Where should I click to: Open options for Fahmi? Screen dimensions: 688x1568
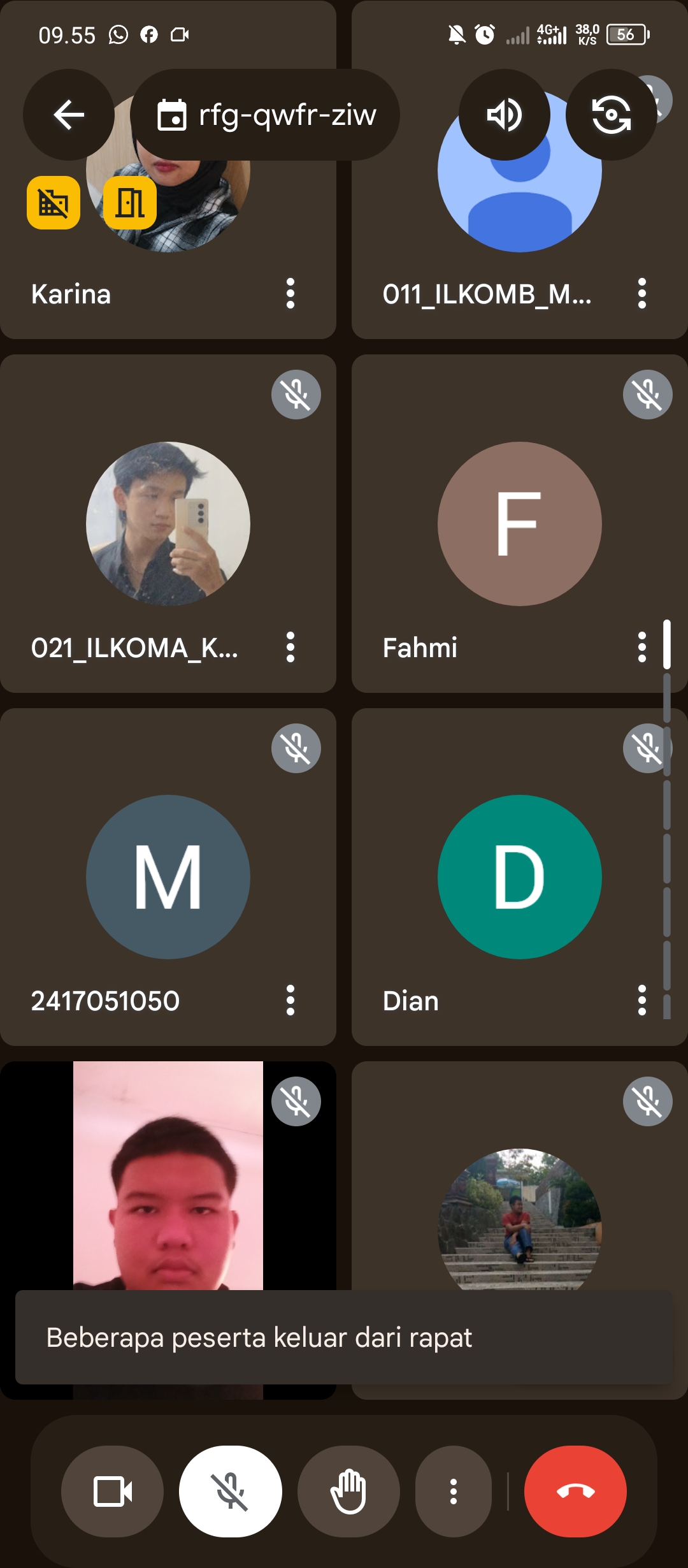tap(641, 647)
